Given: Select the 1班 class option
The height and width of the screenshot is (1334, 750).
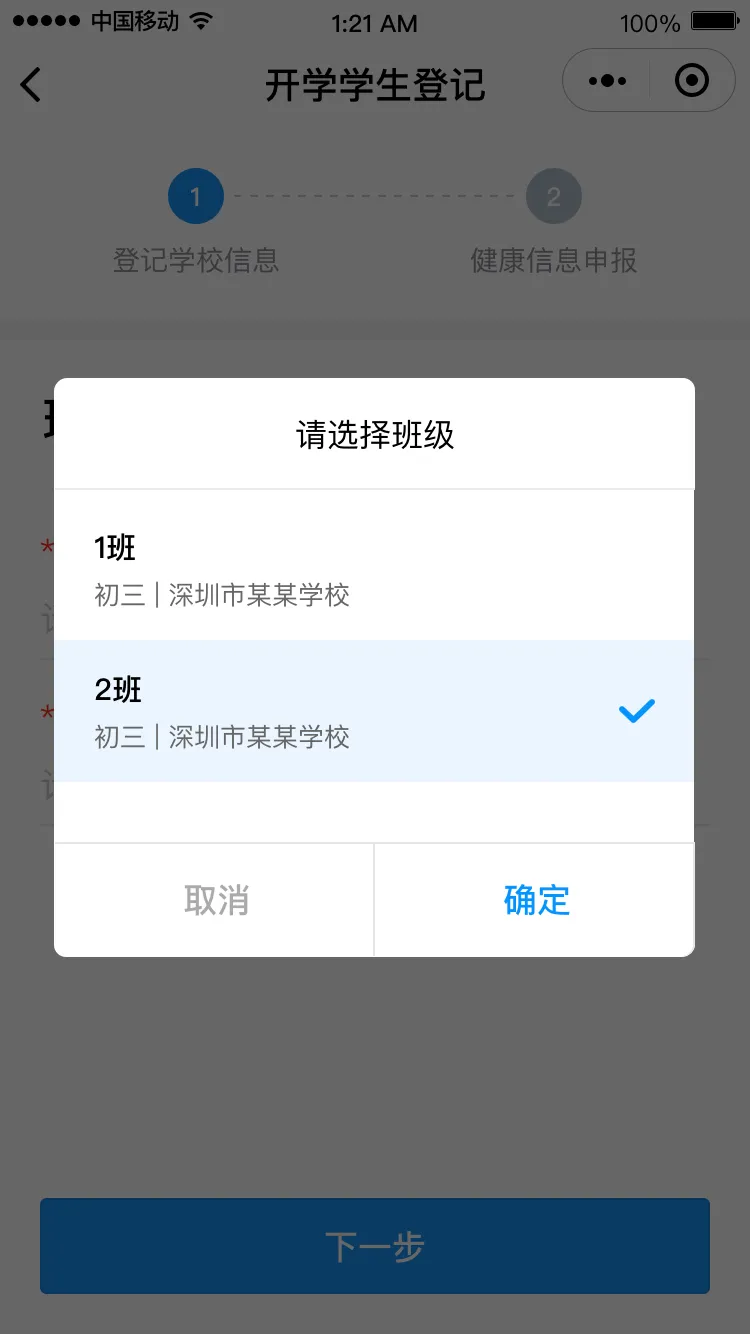Looking at the screenshot, I should pos(373,569).
